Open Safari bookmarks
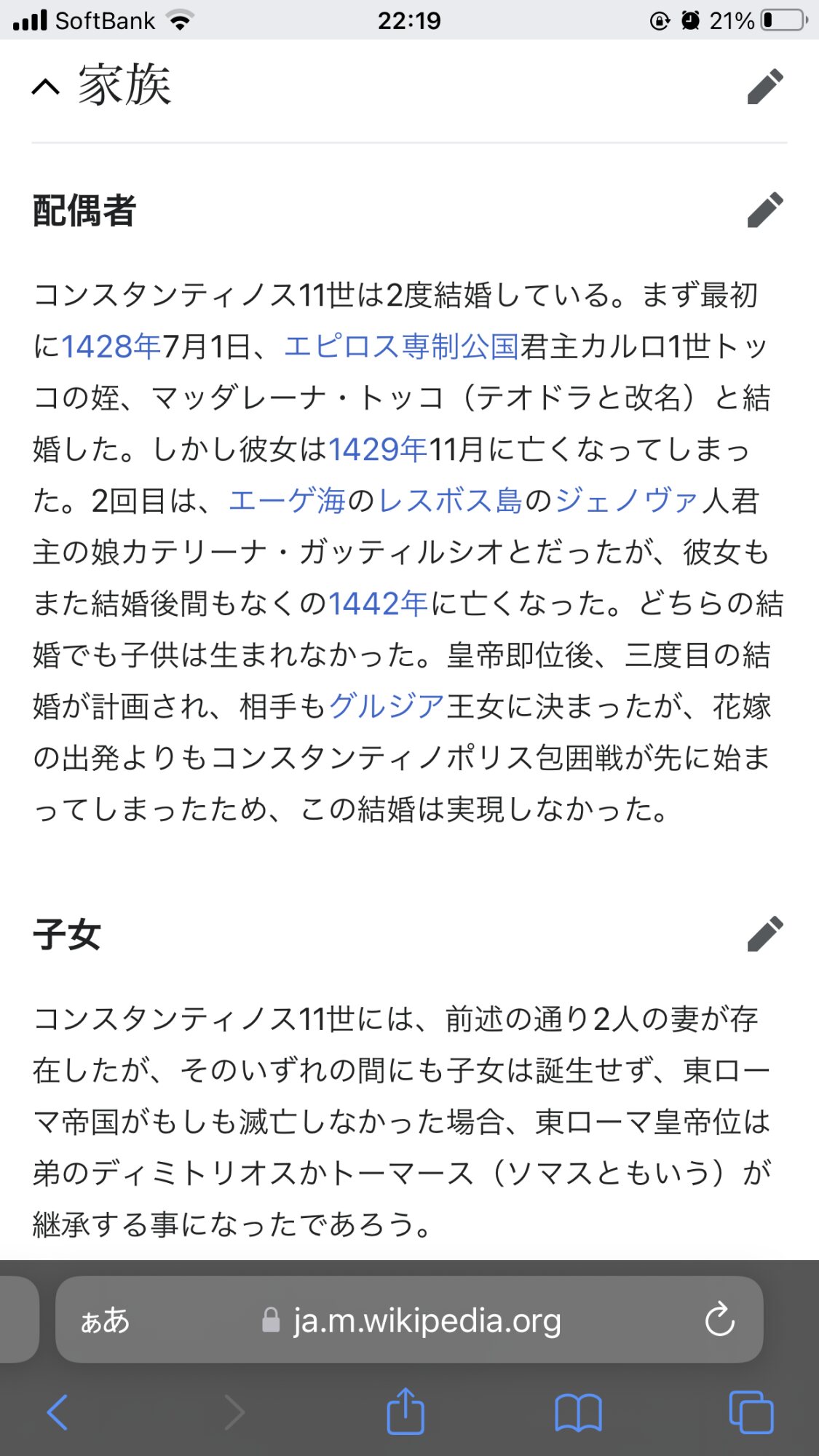 click(578, 1413)
